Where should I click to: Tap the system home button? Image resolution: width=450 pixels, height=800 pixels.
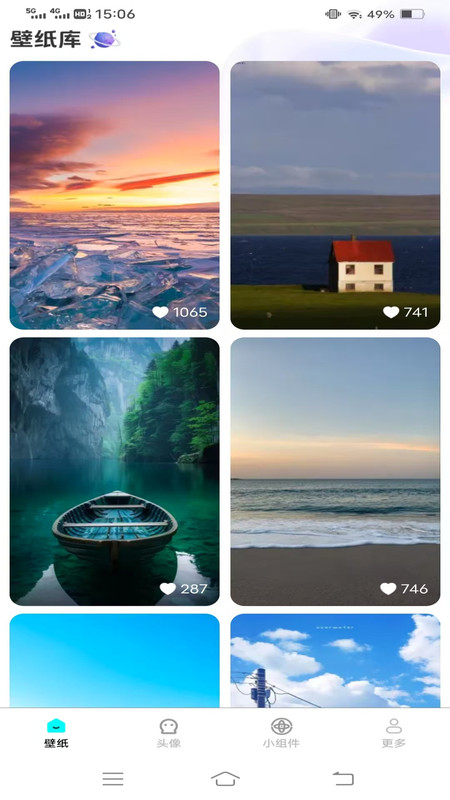[x=225, y=779]
